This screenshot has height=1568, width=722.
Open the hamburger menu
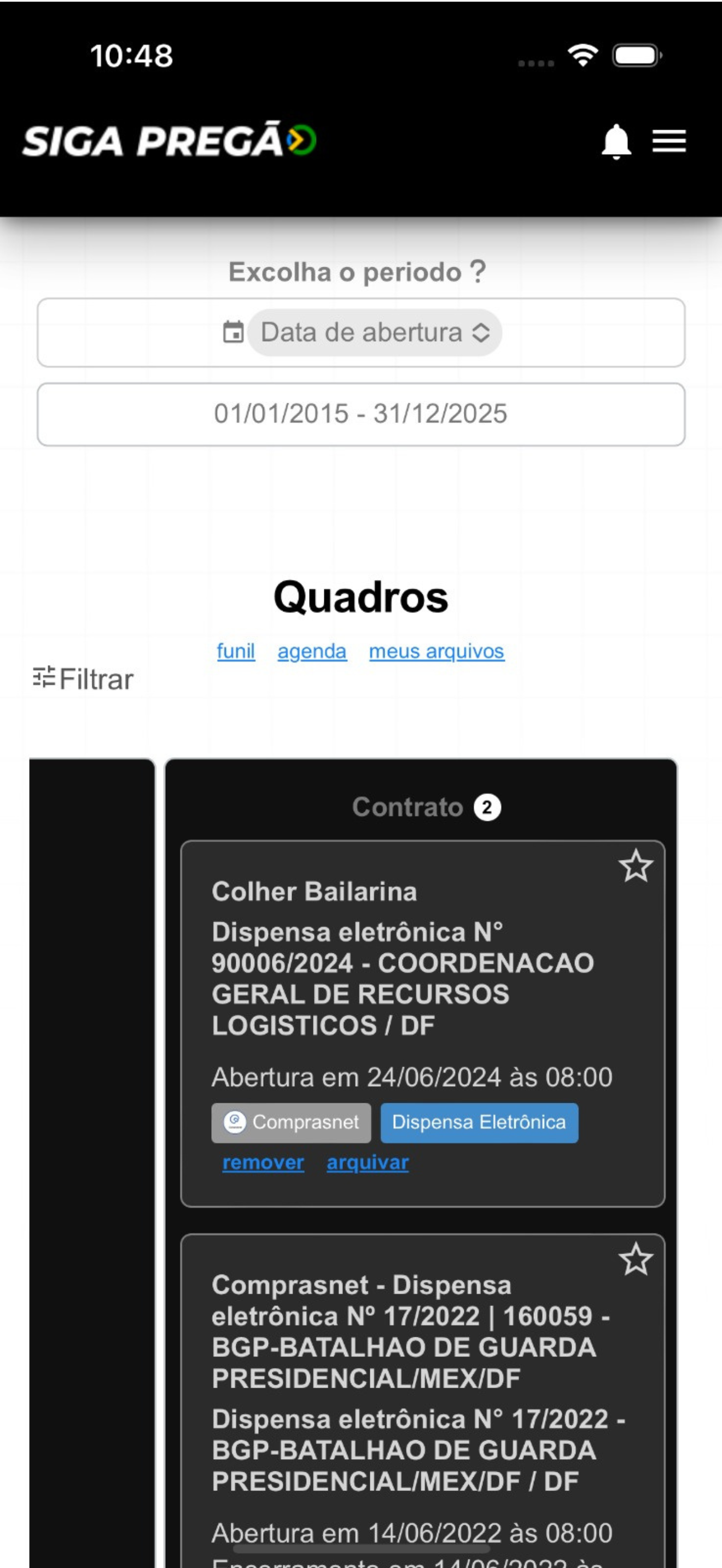point(669,141)
